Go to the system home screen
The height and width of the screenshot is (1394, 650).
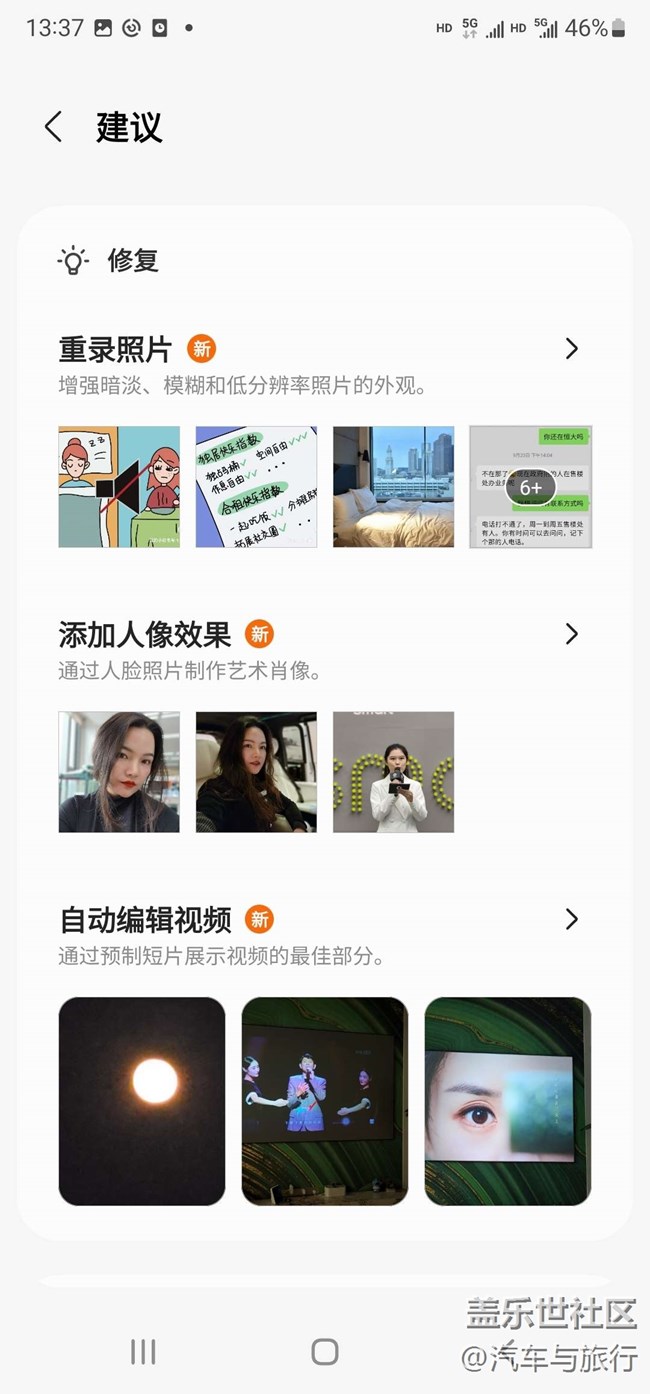[x=325, y=1352]
